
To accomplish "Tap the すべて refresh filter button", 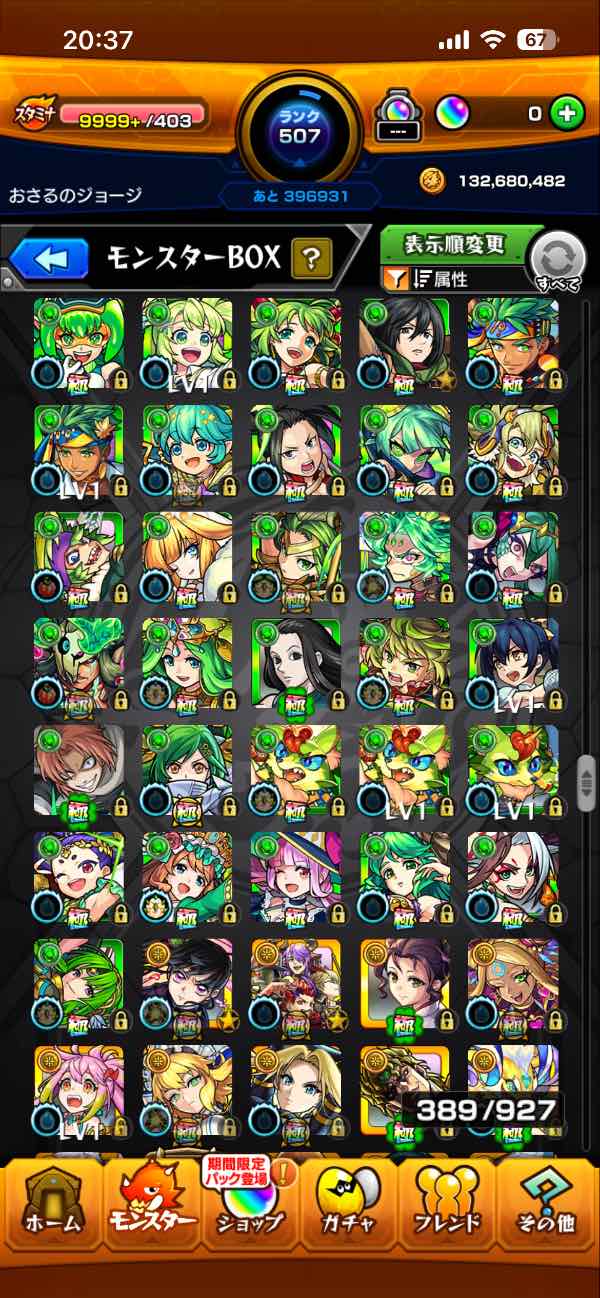I will (557, 259).
